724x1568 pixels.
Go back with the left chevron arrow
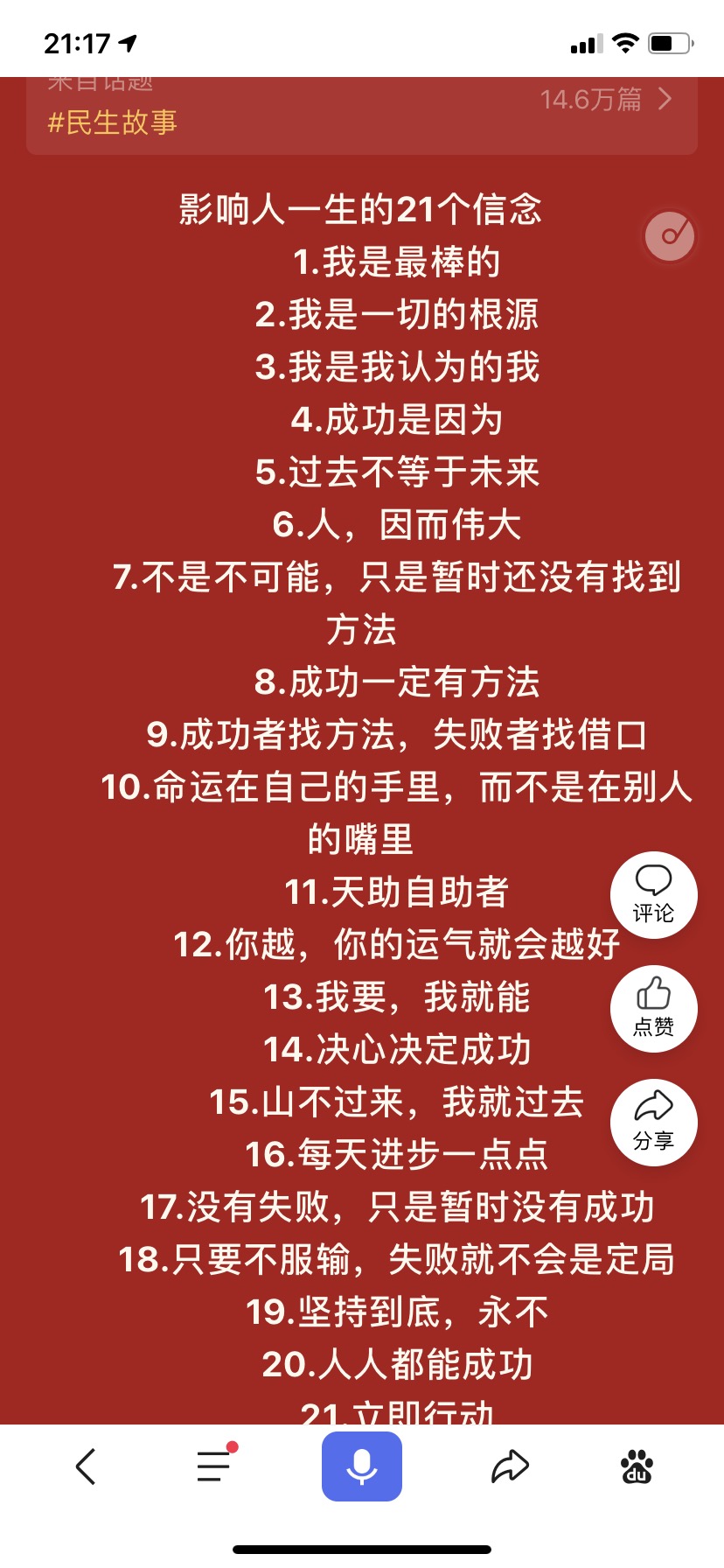[x=85, y=1466]
